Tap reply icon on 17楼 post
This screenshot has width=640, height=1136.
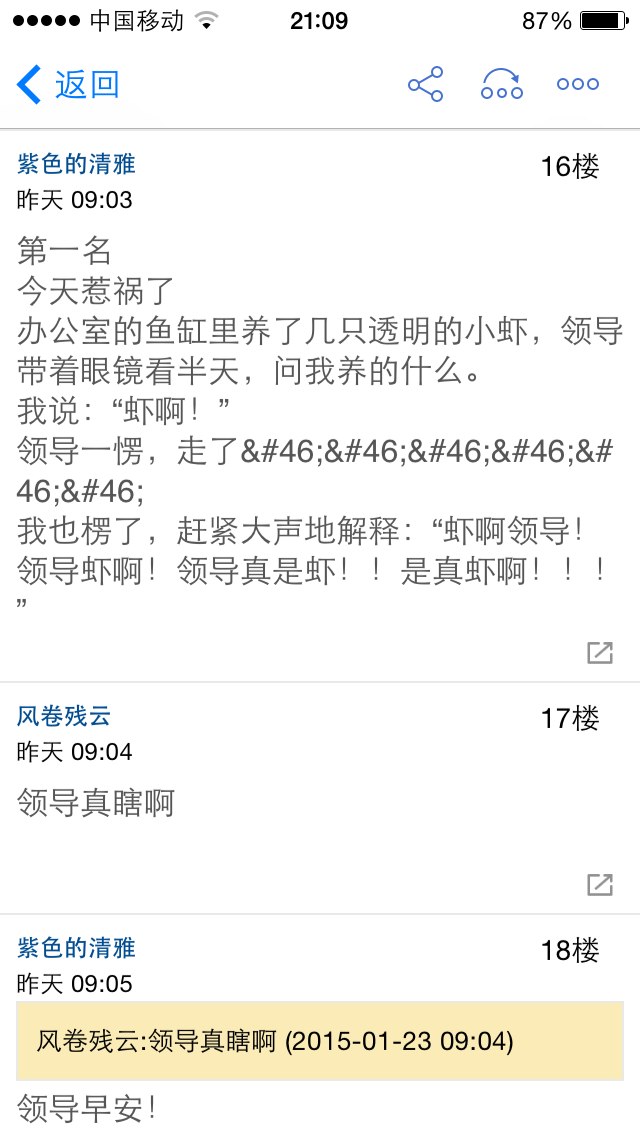coord(599,885)
